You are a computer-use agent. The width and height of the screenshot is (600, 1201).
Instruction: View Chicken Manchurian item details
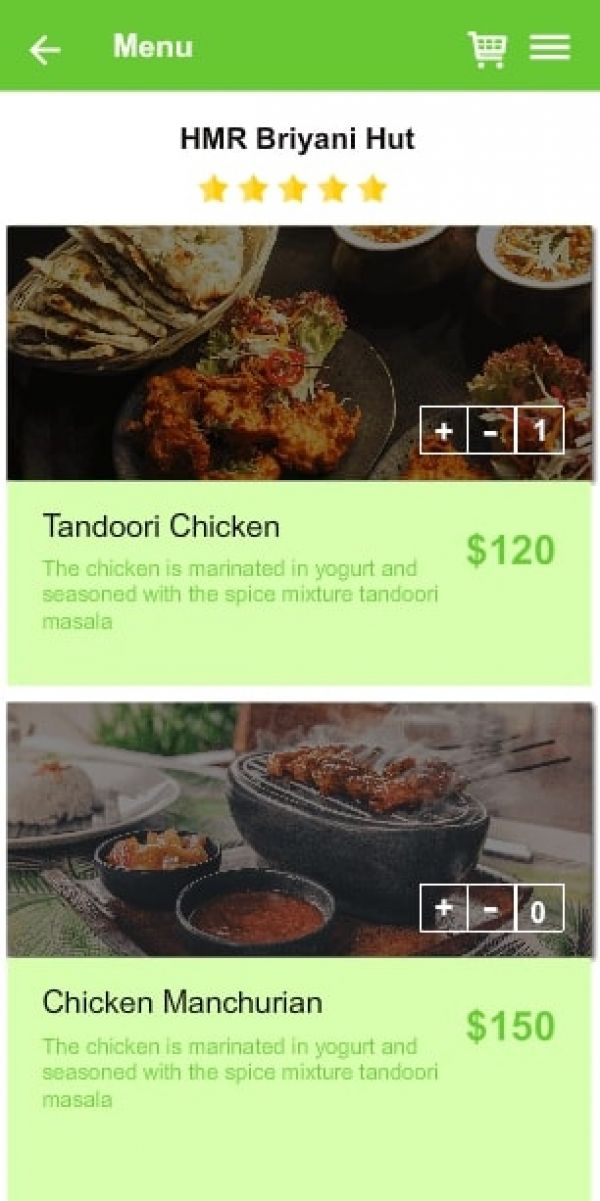point(299,952)
